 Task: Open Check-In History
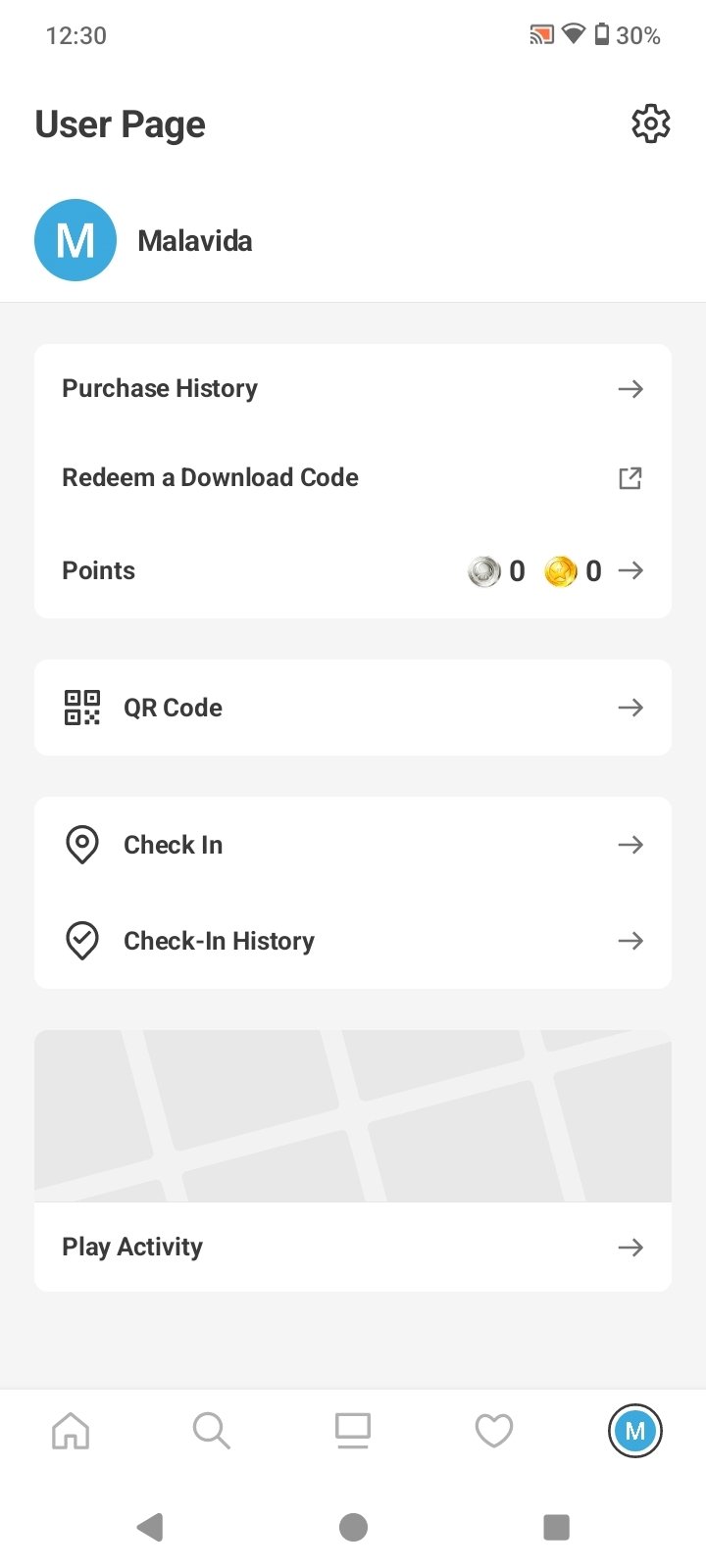[x=353, y=941]
